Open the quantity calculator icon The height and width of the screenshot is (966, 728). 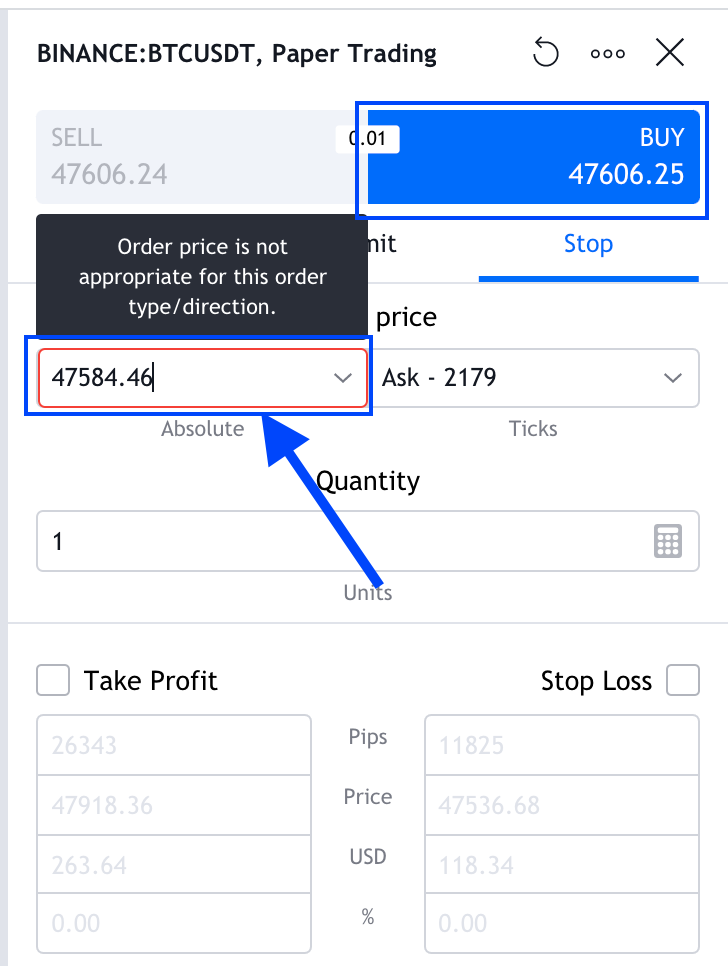click(x=668, y=542)
